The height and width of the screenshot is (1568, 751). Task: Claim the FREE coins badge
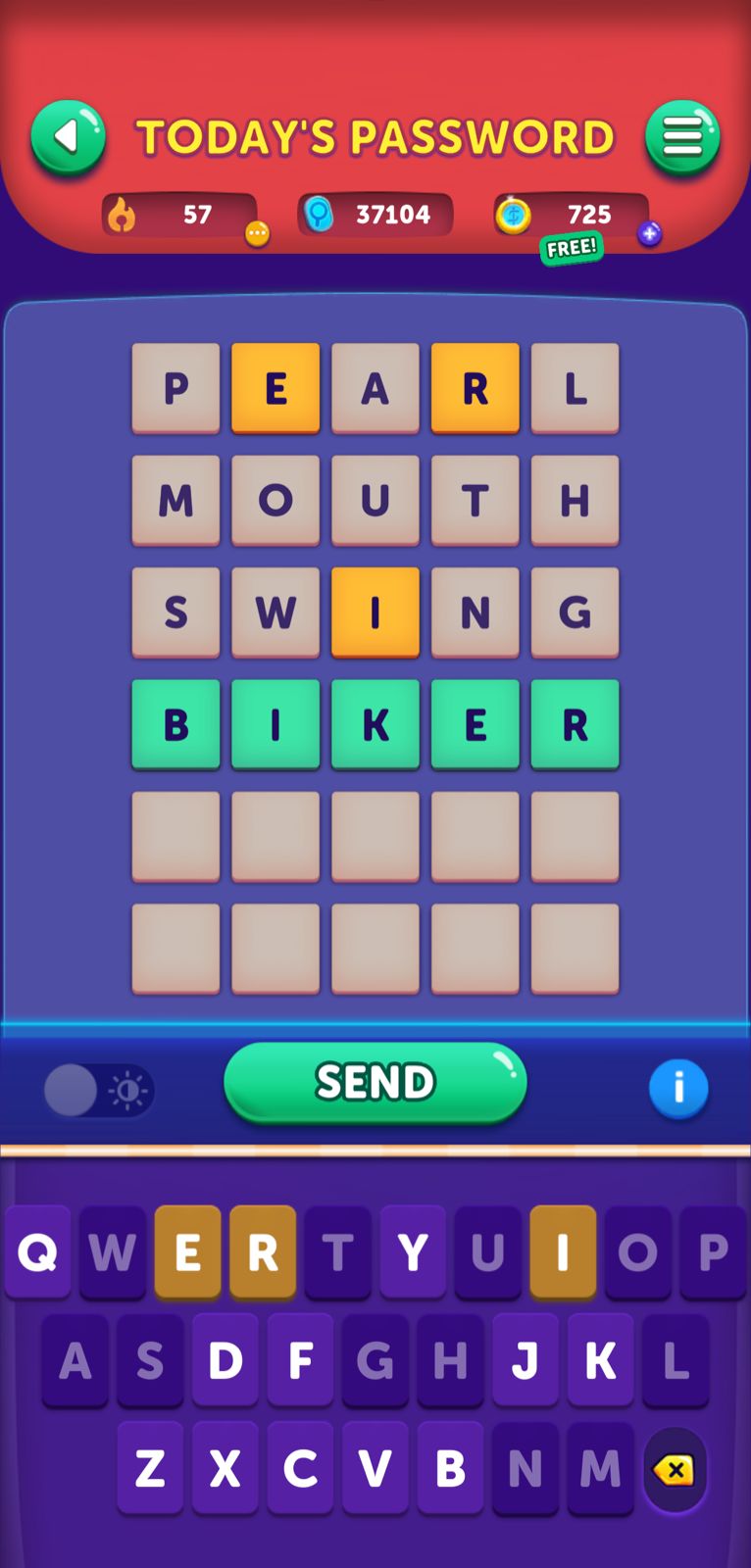[571, 248]
